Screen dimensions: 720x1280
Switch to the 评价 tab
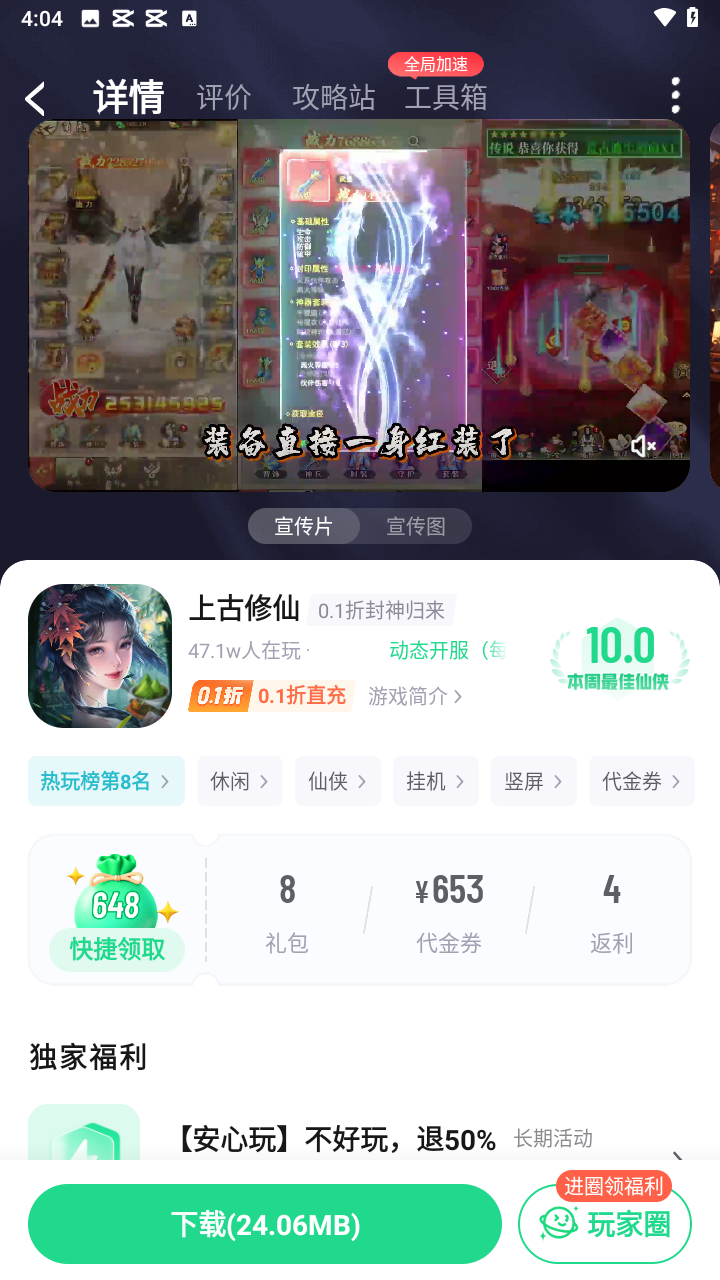[x=224, y=98]
